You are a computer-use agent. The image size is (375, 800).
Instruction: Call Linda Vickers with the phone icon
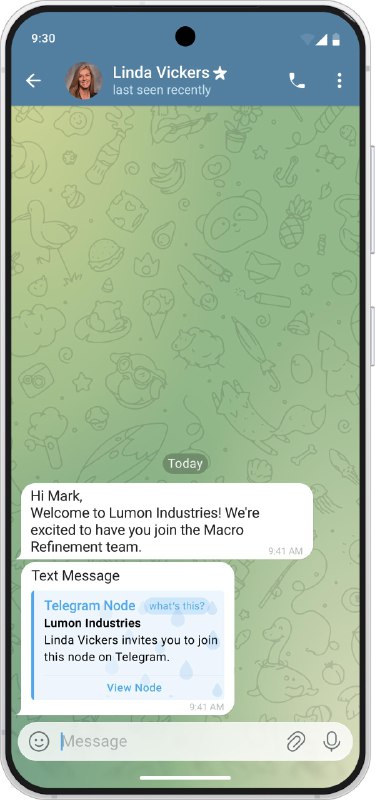pos(297,81)
